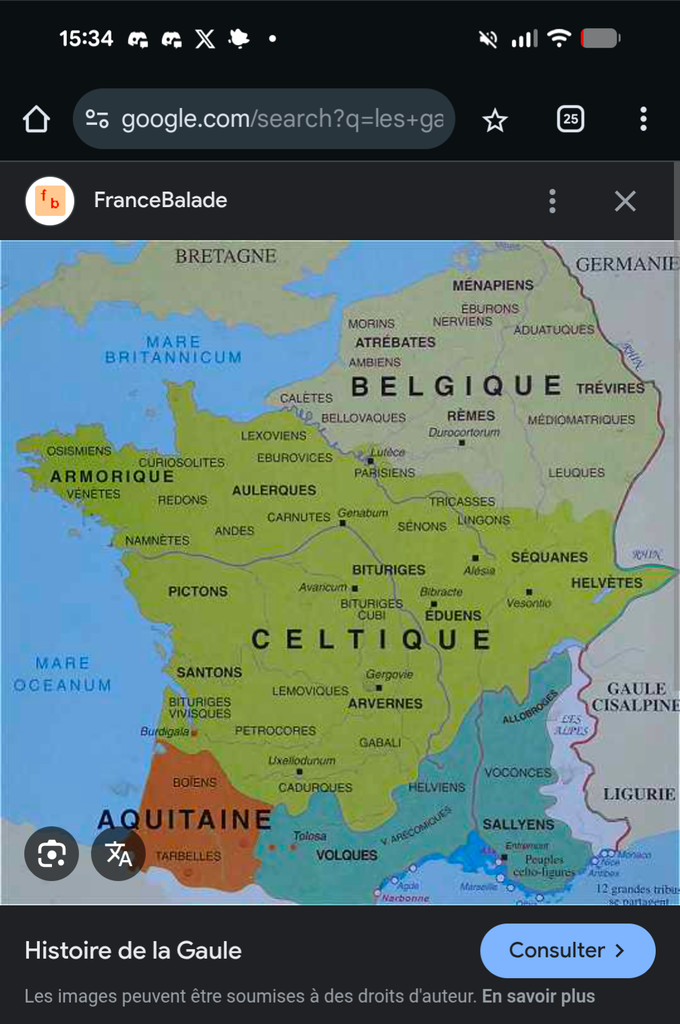
Task: Bookmark this page with the star
Action: (x=495, y=120)
